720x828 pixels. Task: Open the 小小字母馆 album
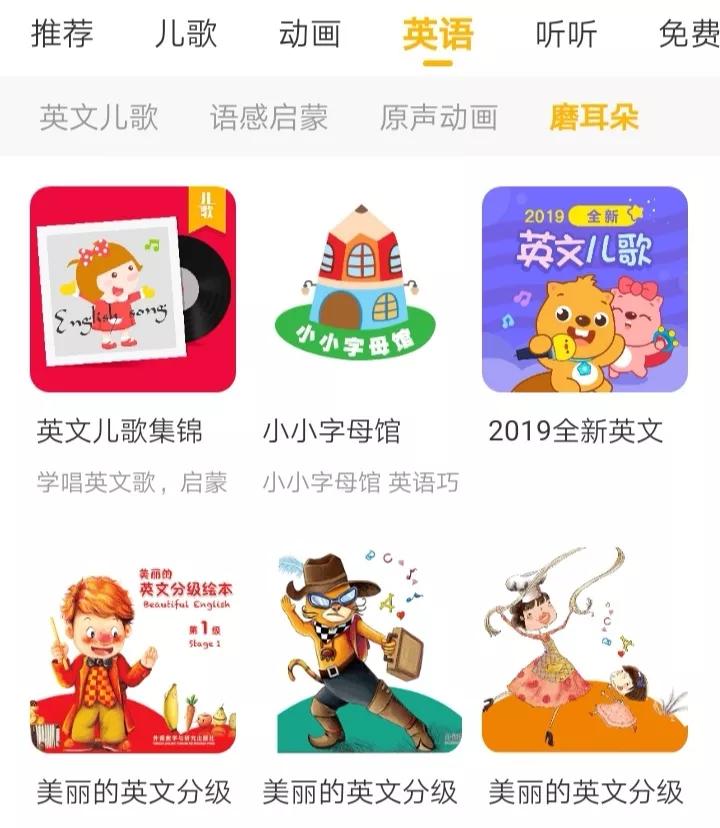tap(359, 290)
